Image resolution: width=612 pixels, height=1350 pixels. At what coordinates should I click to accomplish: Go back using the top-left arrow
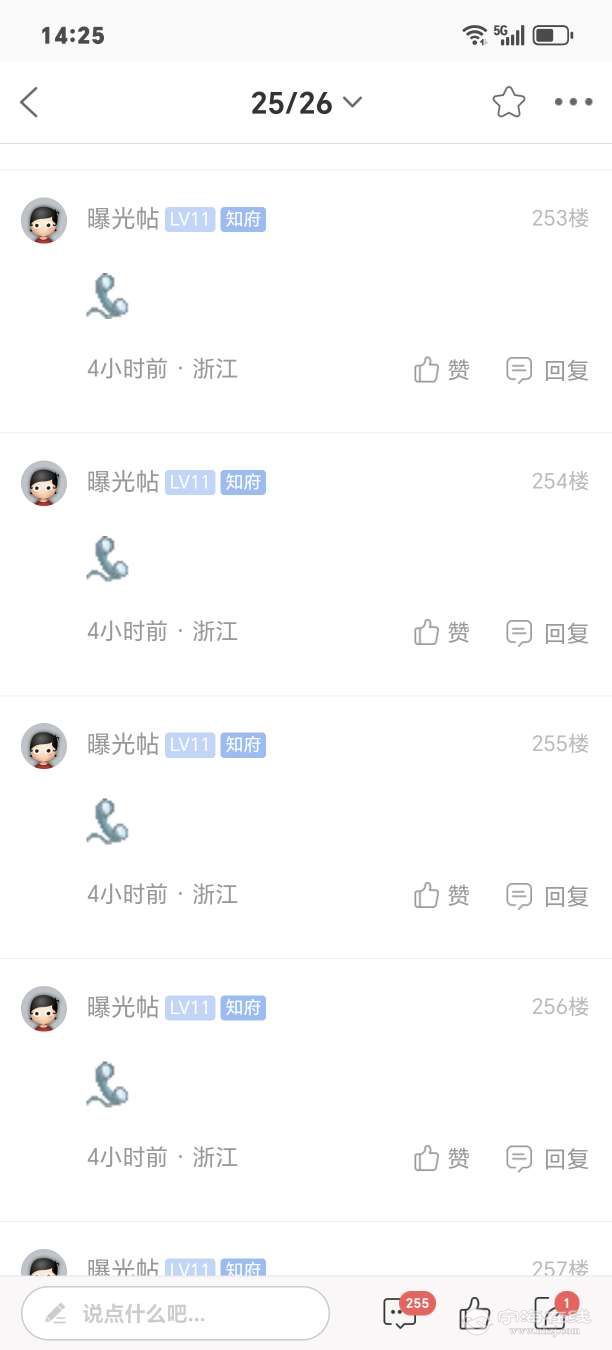click(29, 102)
